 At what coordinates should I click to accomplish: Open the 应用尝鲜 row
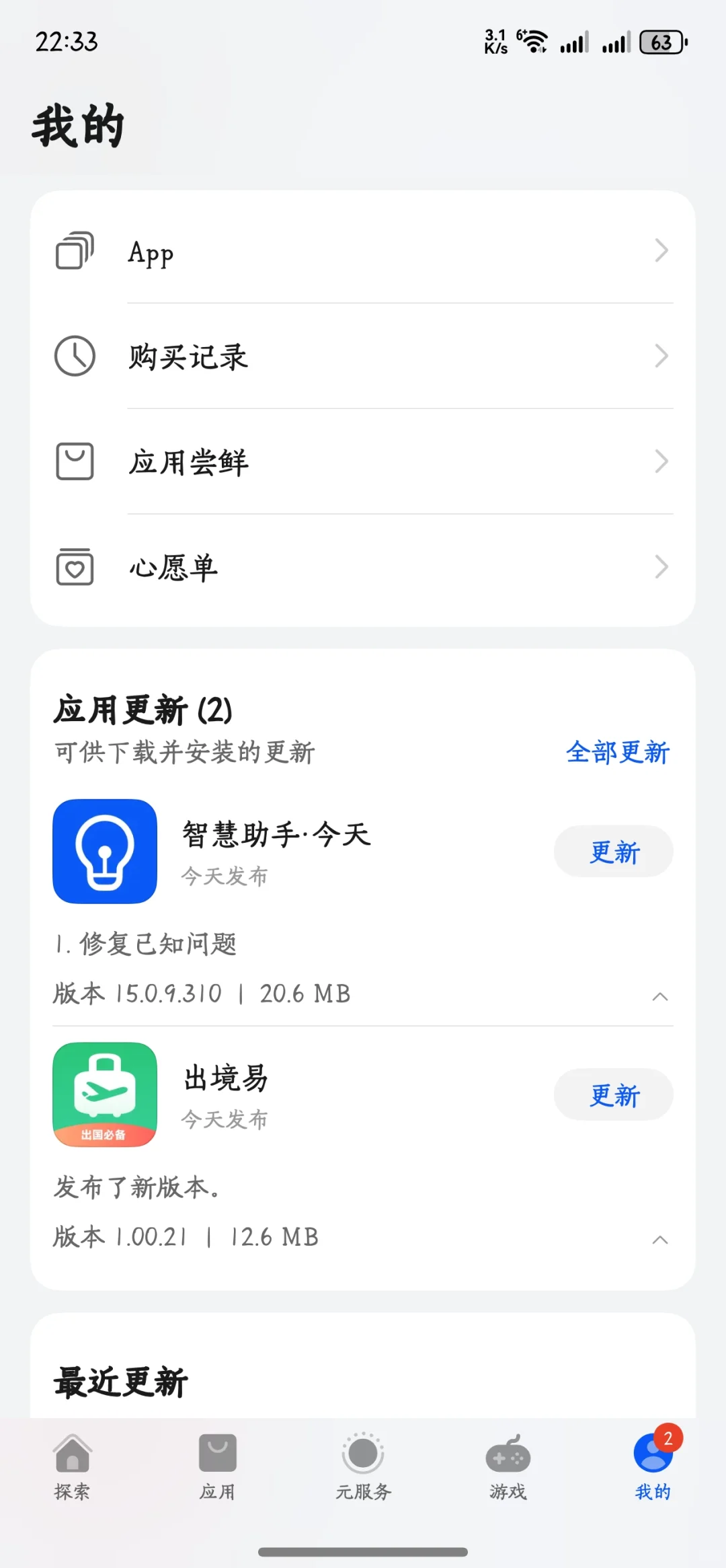[363, 462]
